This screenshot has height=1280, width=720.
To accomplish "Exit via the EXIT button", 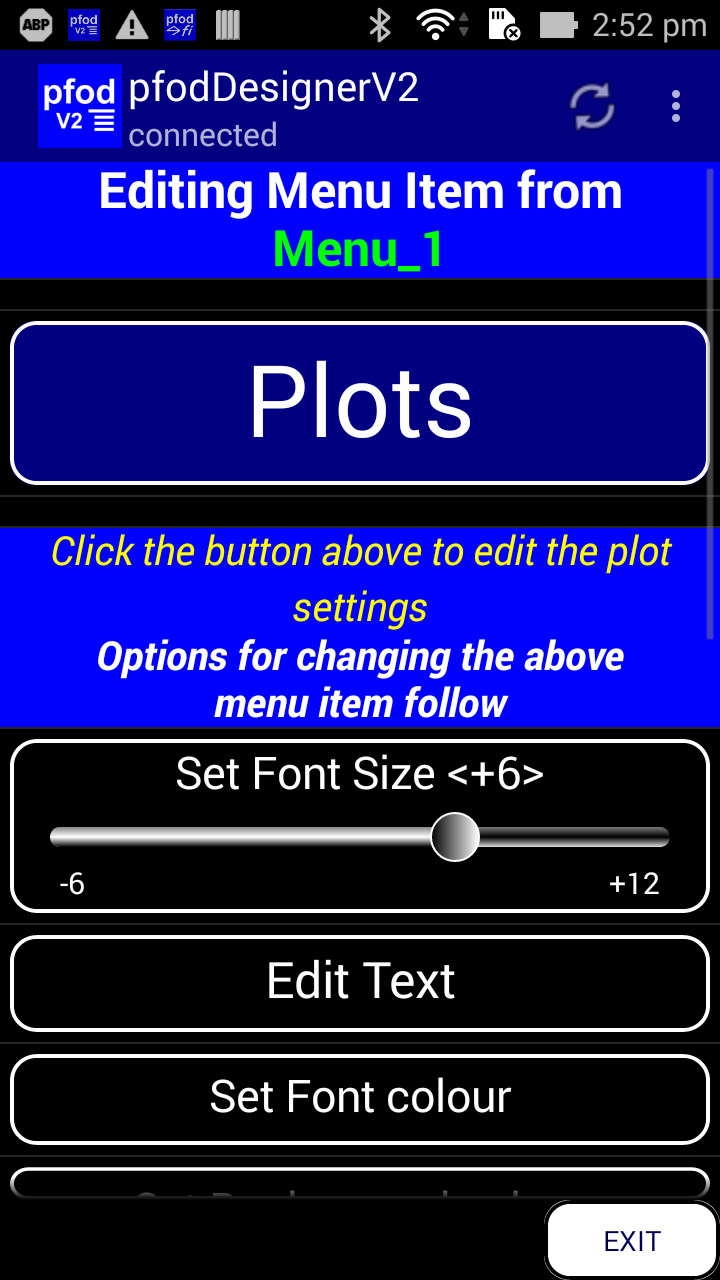I will [x=632, y=1241].
